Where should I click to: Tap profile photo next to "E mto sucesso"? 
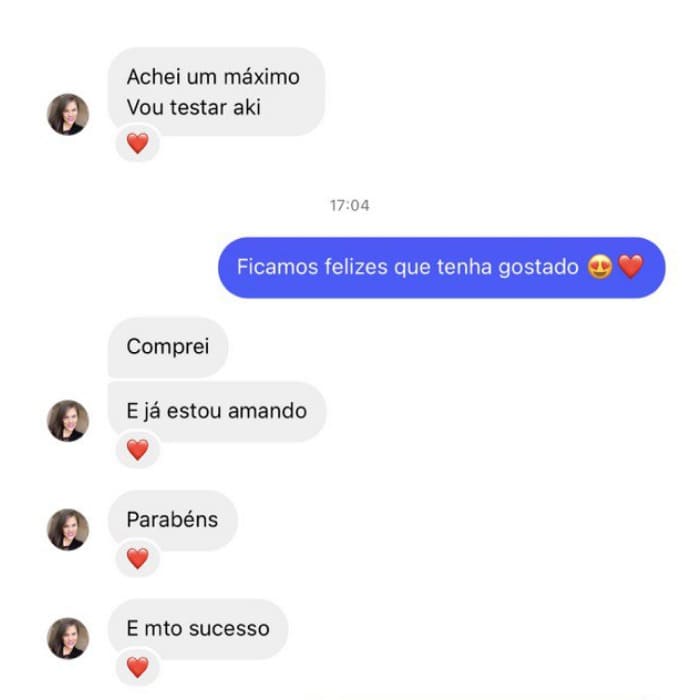68,638
